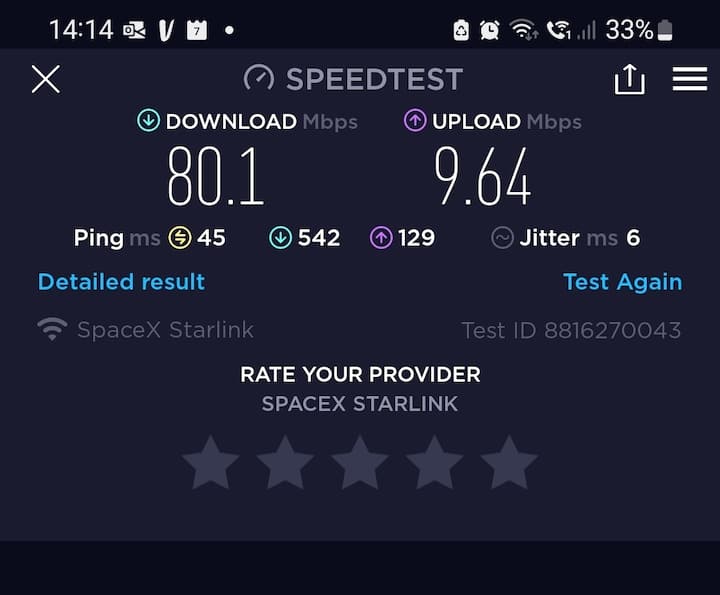Select the third rating star
Viewport: 720px width, 595px height.
pyautogui.click(x=360, y=462)
